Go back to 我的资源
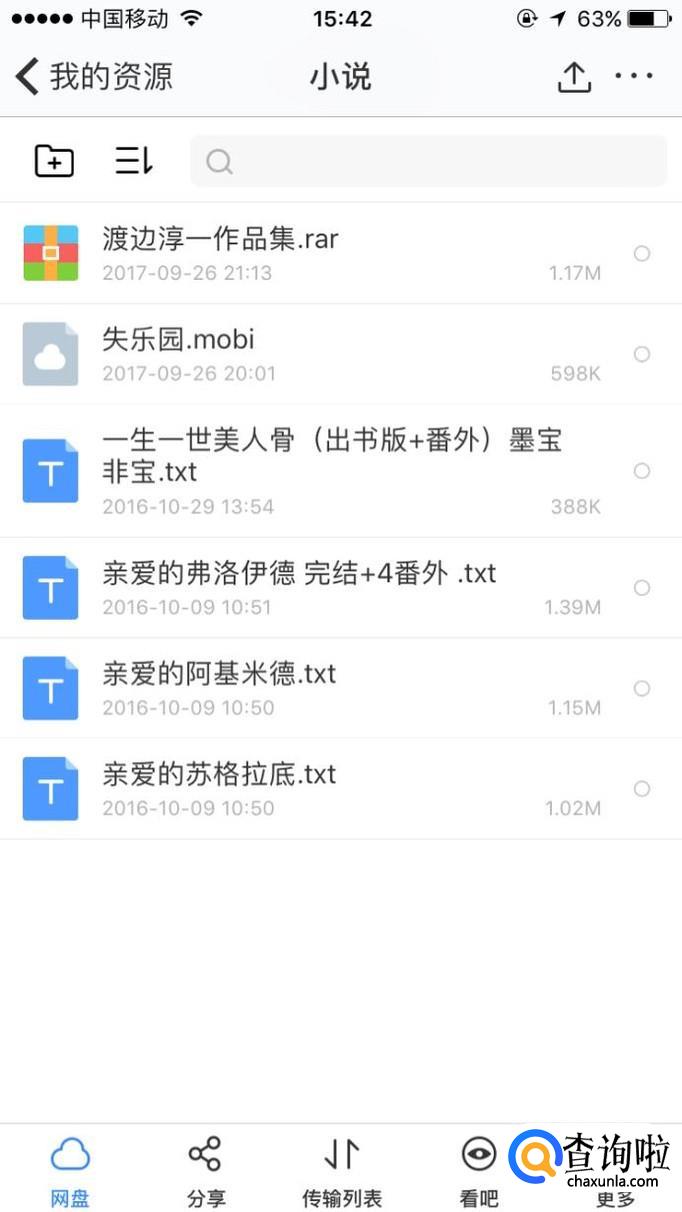 pos(94,77)
